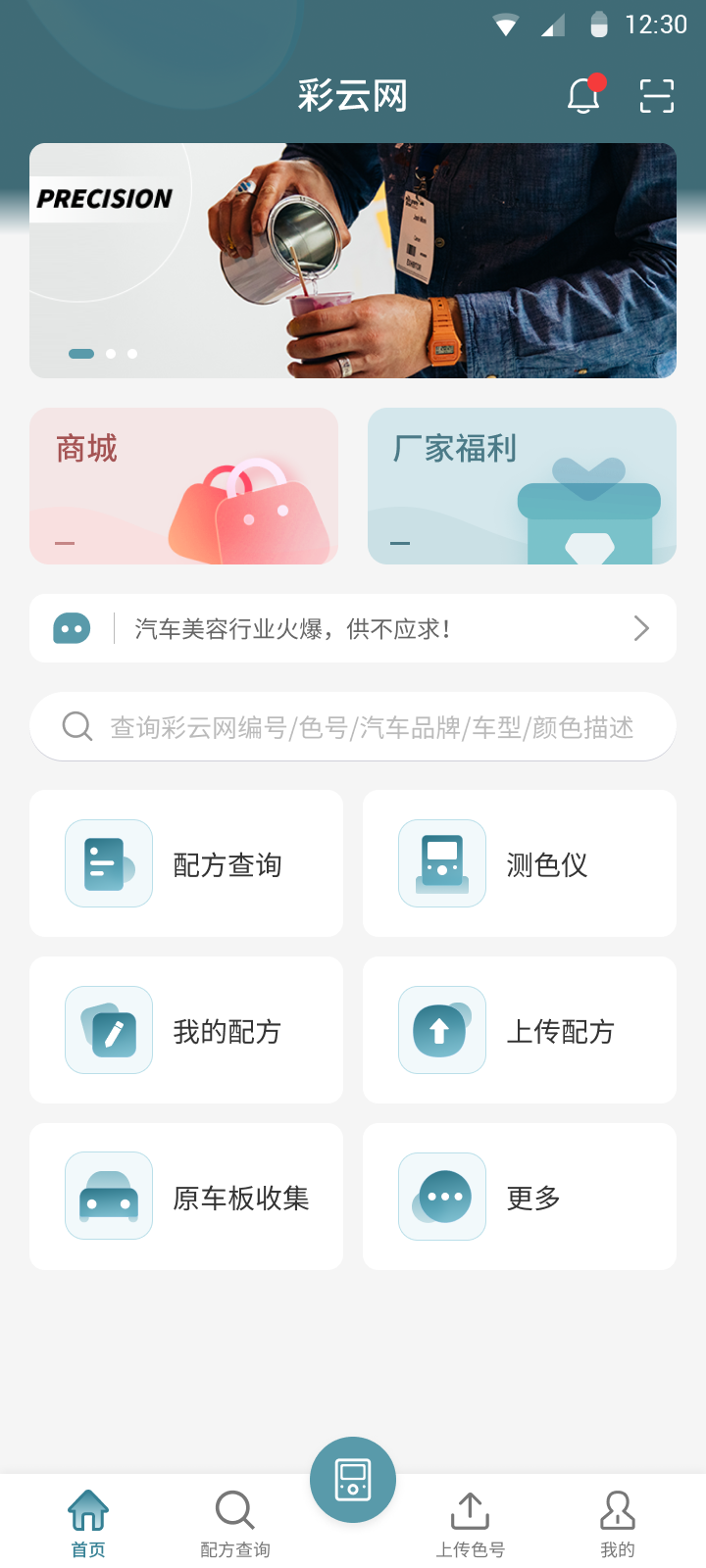
Task: Open the 配方查询 formula search icon
Action: pyautogui.click(x=108, y=863)
